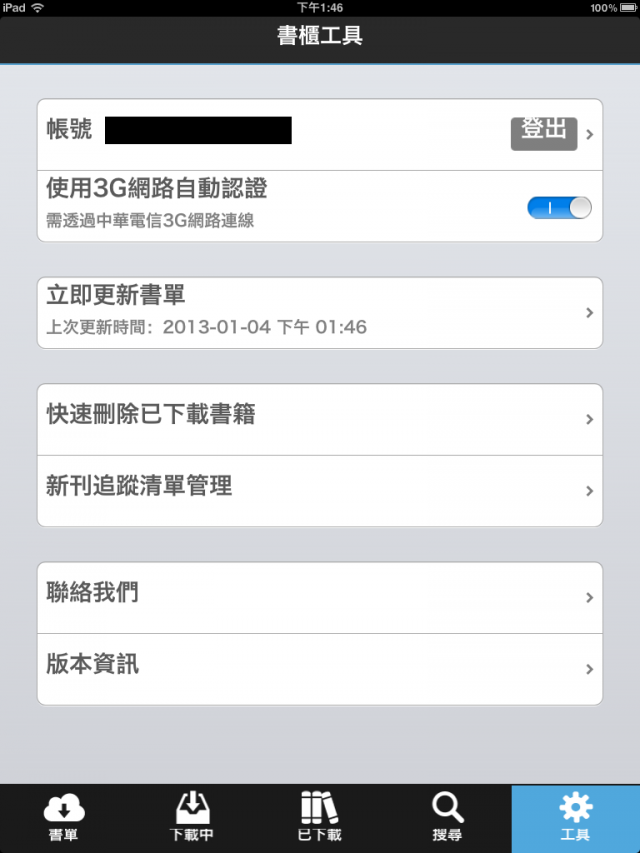Toggle the 使用3G網路自動認證 switch
This screenshot has width=640, height=854.
coord(559,207)
